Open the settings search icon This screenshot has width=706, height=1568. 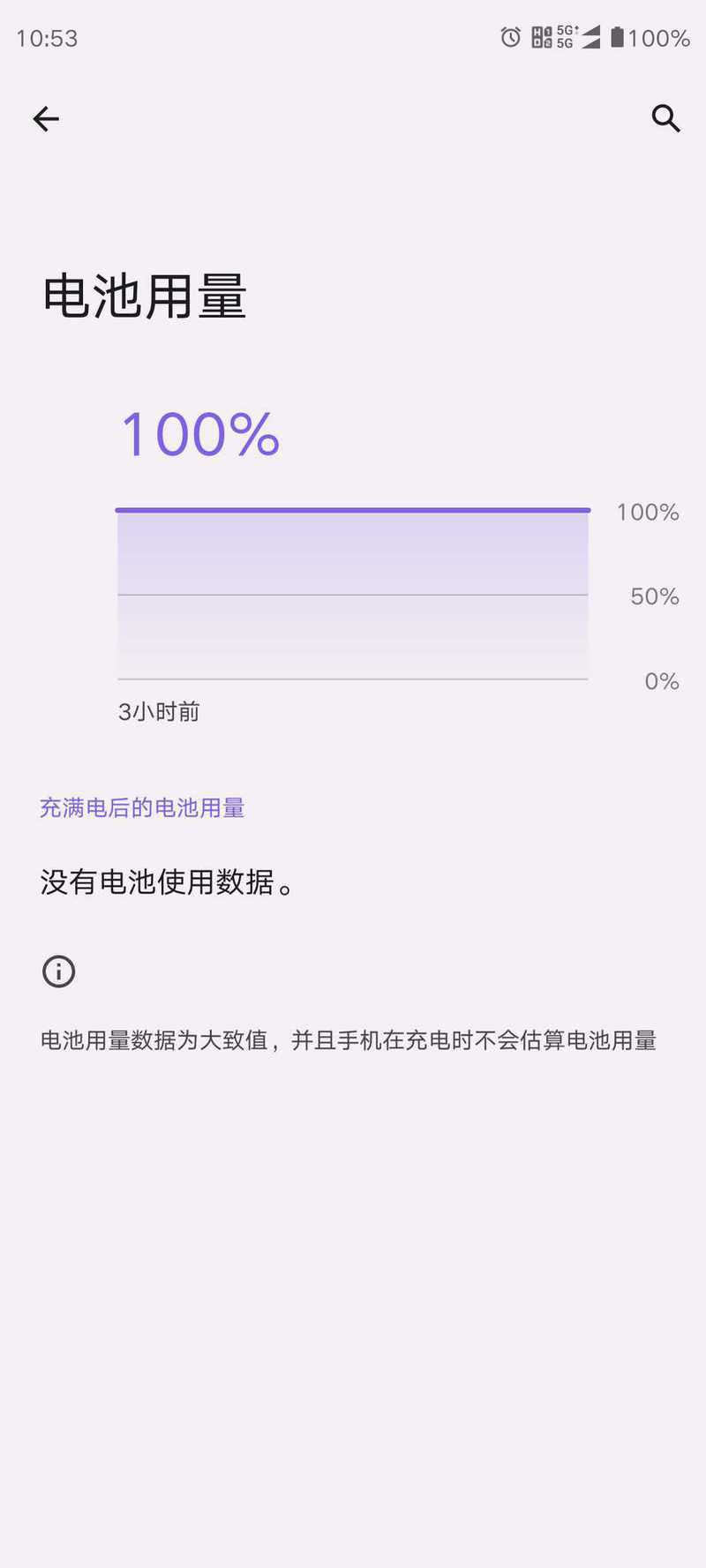(x=666, y=119)
